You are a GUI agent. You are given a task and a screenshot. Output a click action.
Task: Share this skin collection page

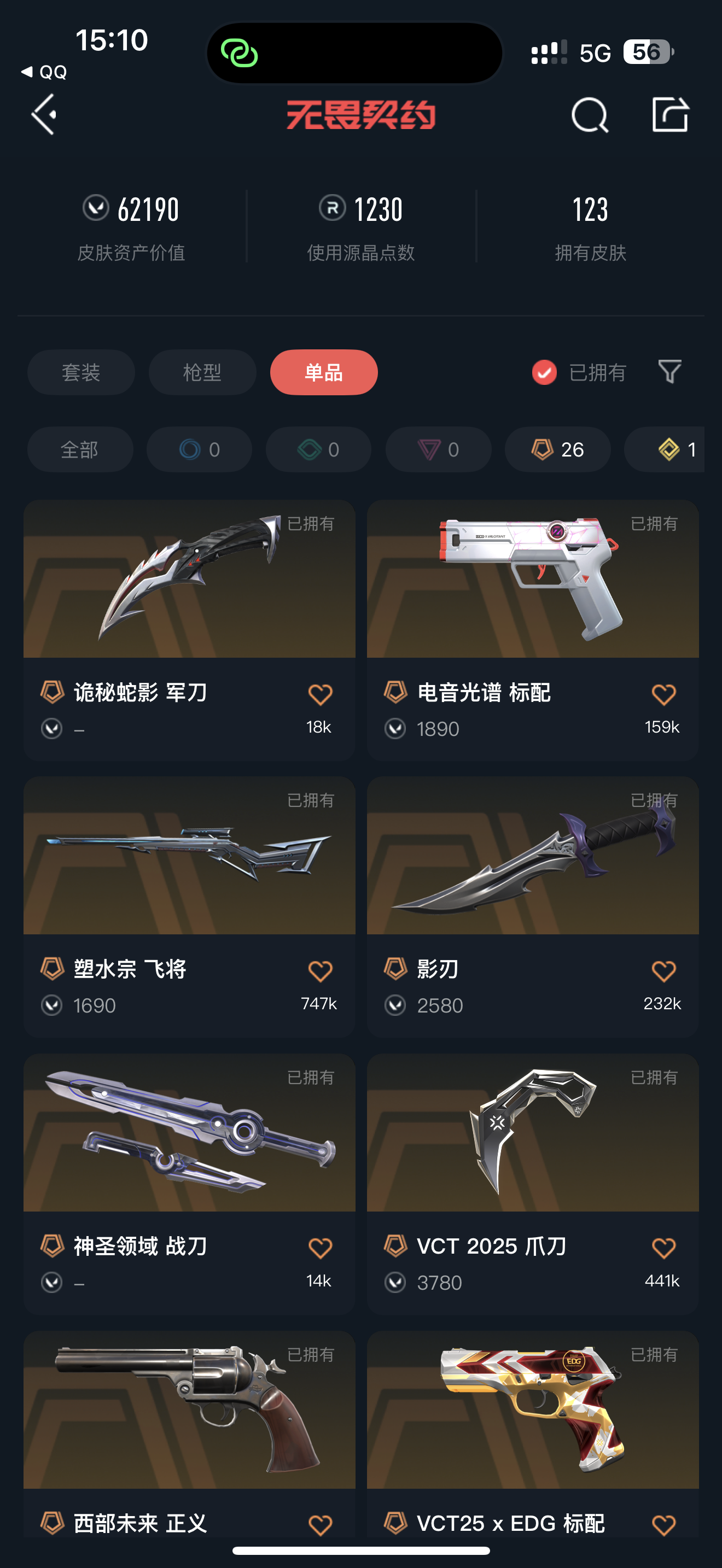[x=669, y=114]
